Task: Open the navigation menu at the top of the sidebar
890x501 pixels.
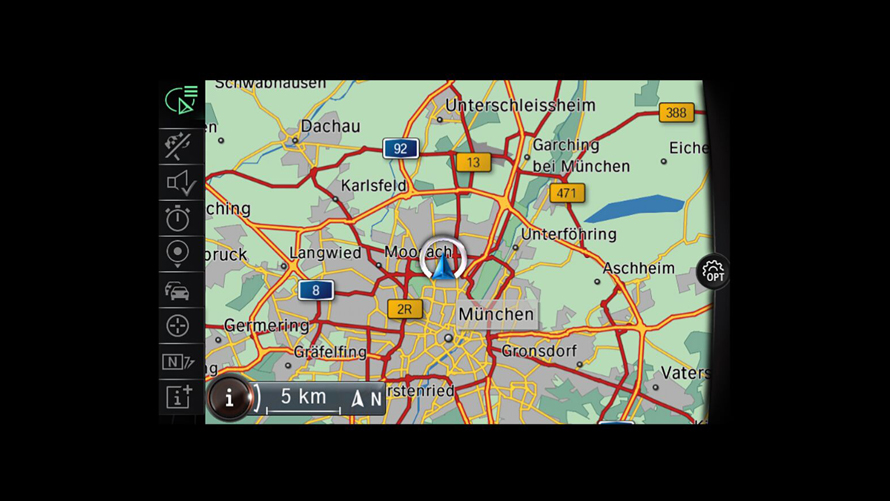Action: (181, 100)
